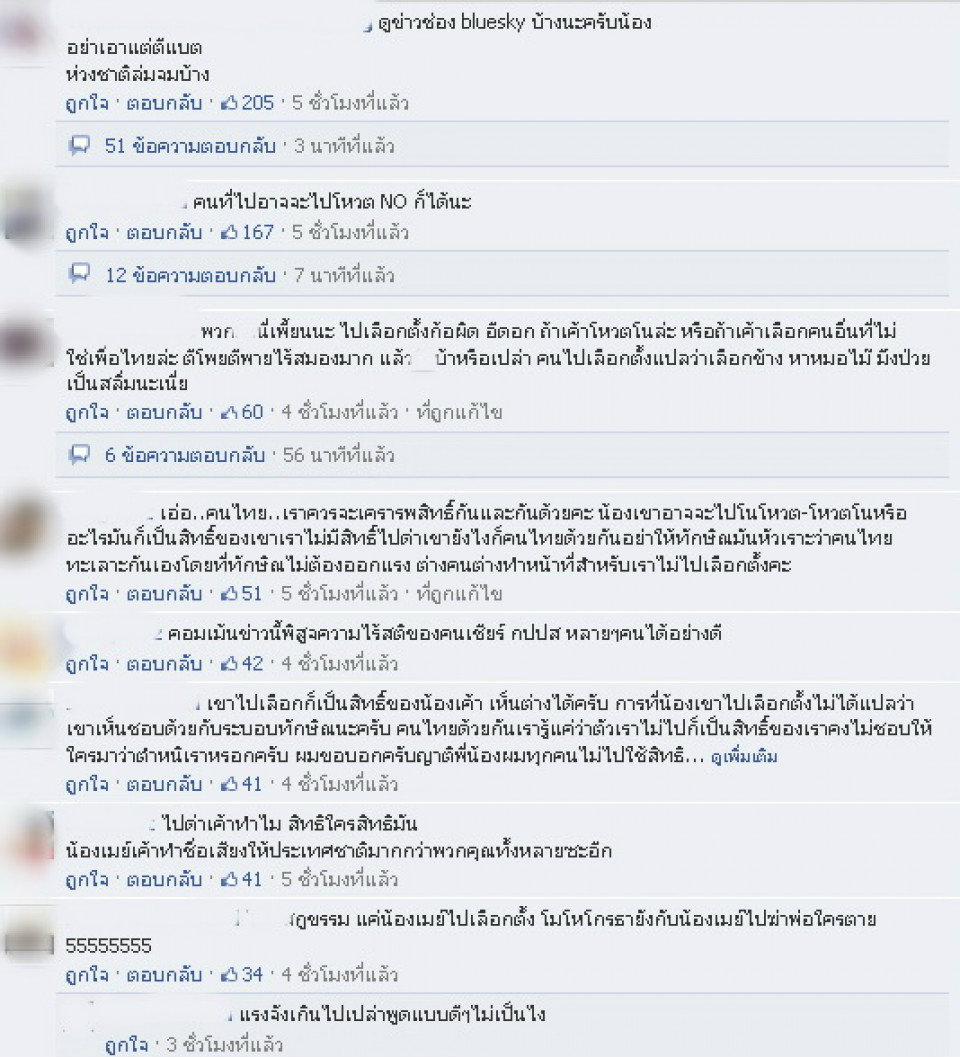The width and height of the screenshot is (960, 1057).
Task: Reply to the comment with 60 likes
Action: click(164, 412)
